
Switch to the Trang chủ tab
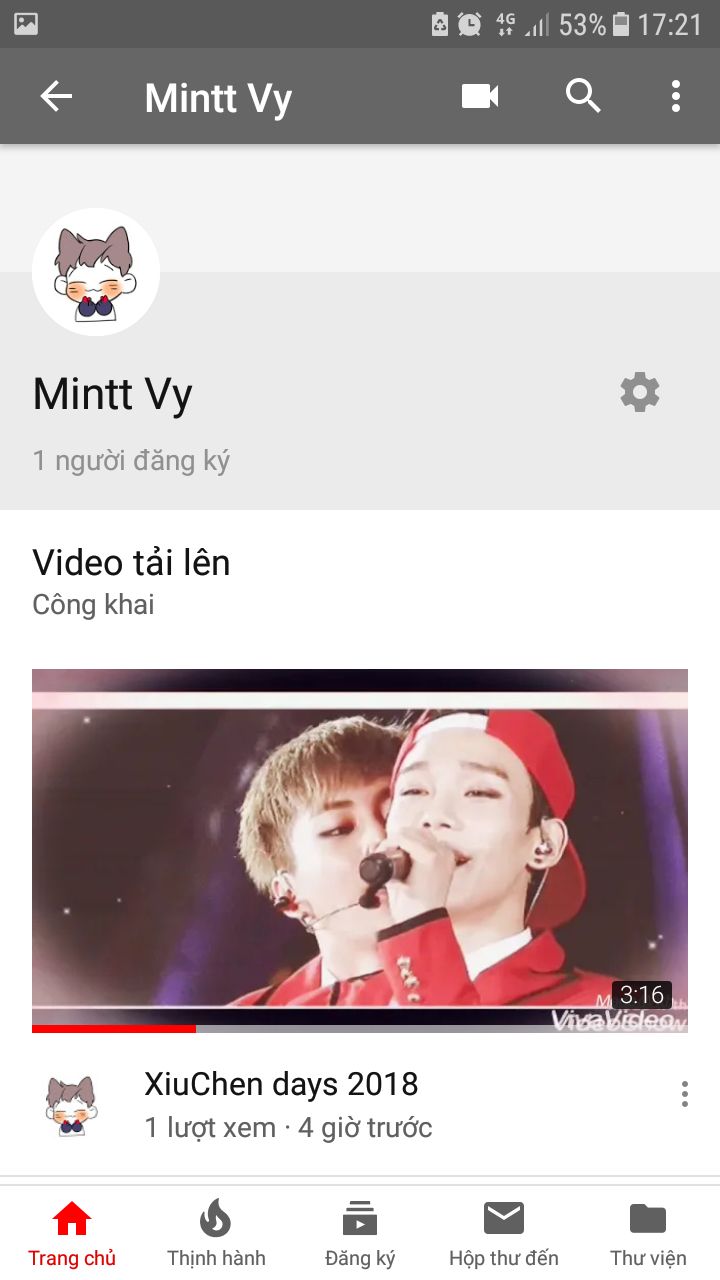click(x=72, y=1235)
